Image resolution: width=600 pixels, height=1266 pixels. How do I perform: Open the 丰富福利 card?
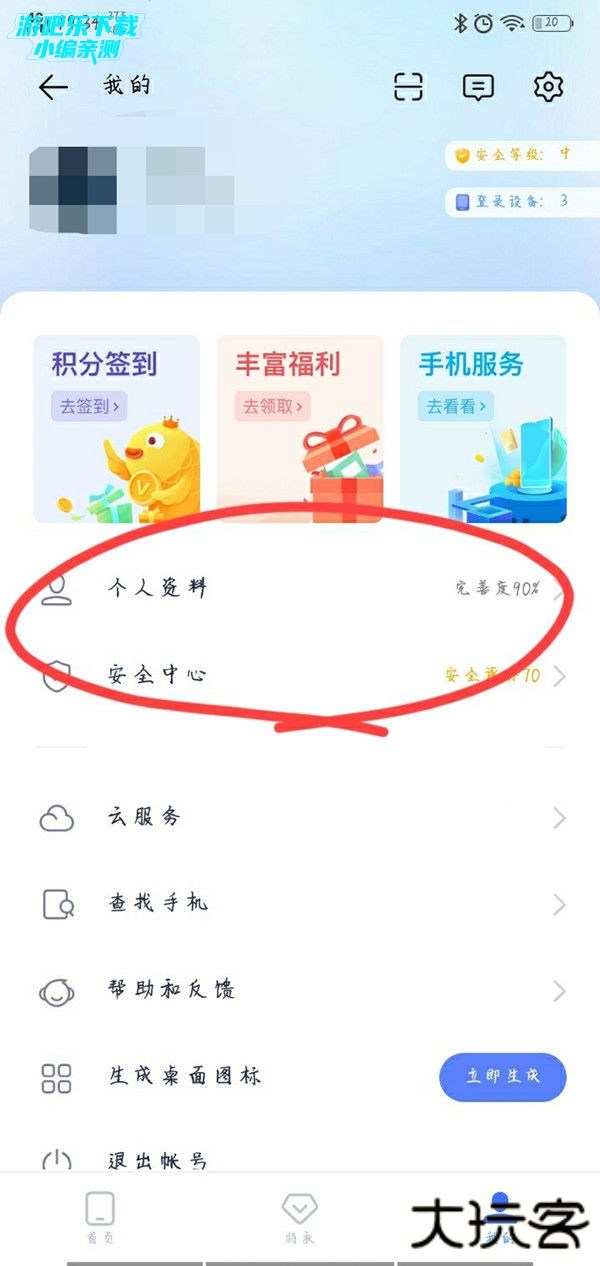[300, 429]
